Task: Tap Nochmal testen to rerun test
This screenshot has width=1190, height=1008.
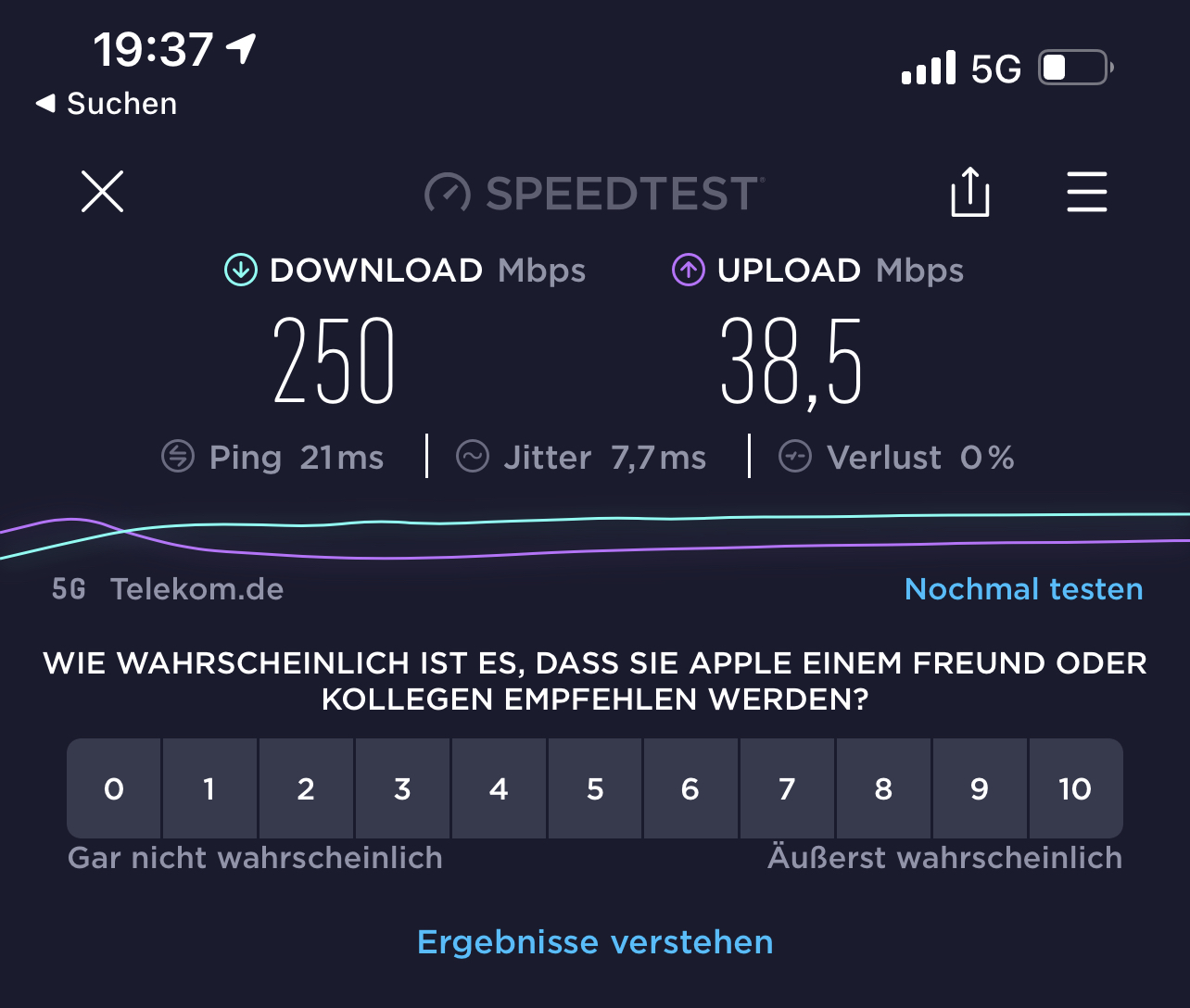Action: 1023,589
